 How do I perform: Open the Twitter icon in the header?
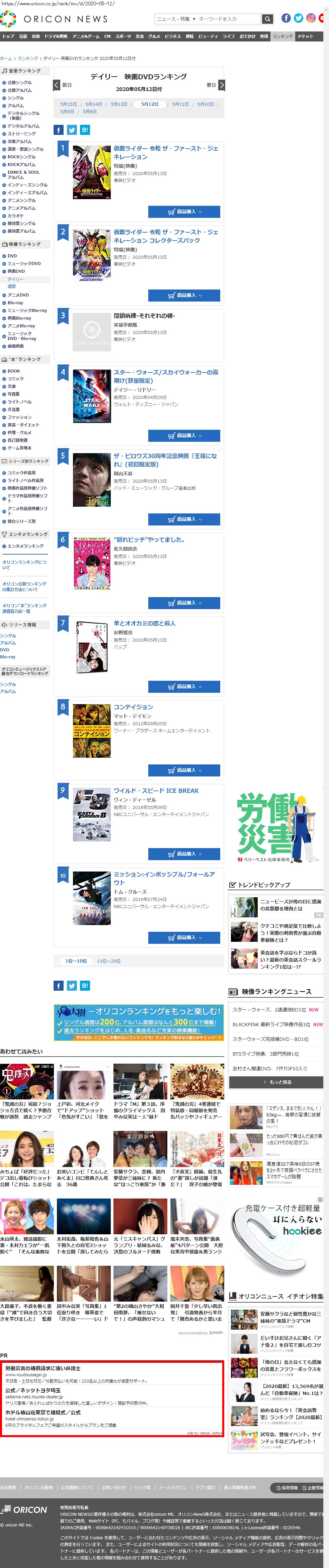click(299, 18)
